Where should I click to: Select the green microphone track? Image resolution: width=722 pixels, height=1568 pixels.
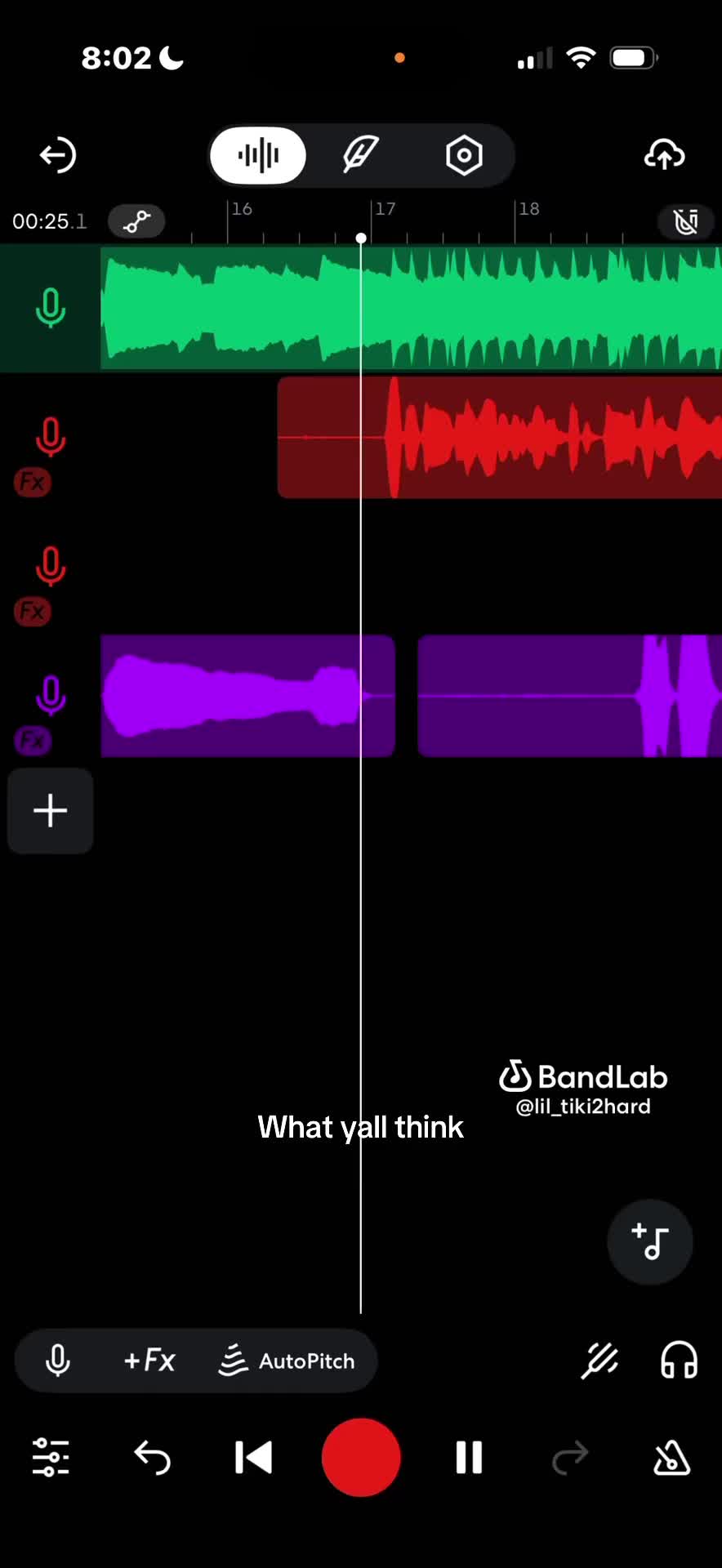(51, 308)
